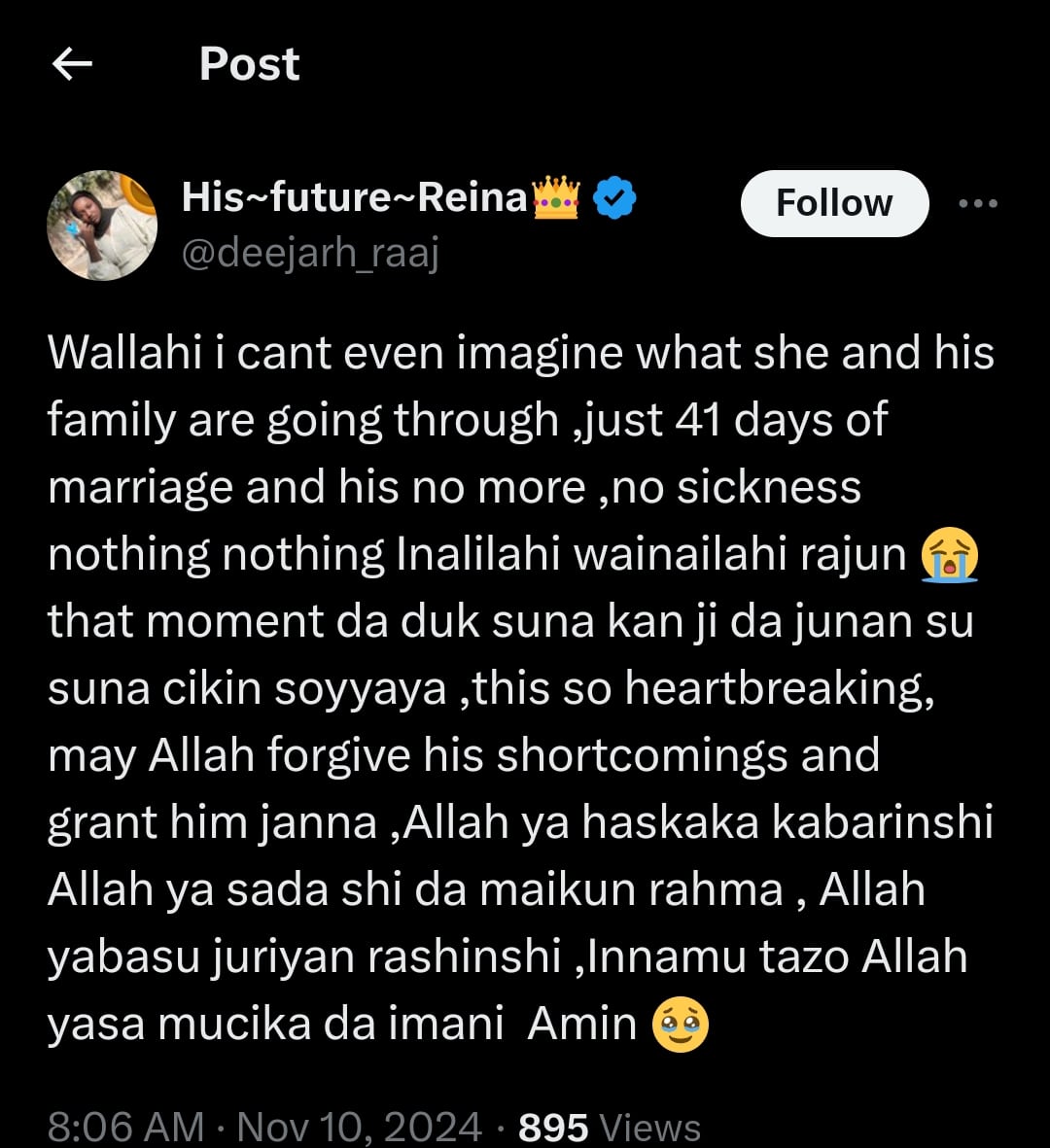Follow His~future~Reina's account

[833, 203]
